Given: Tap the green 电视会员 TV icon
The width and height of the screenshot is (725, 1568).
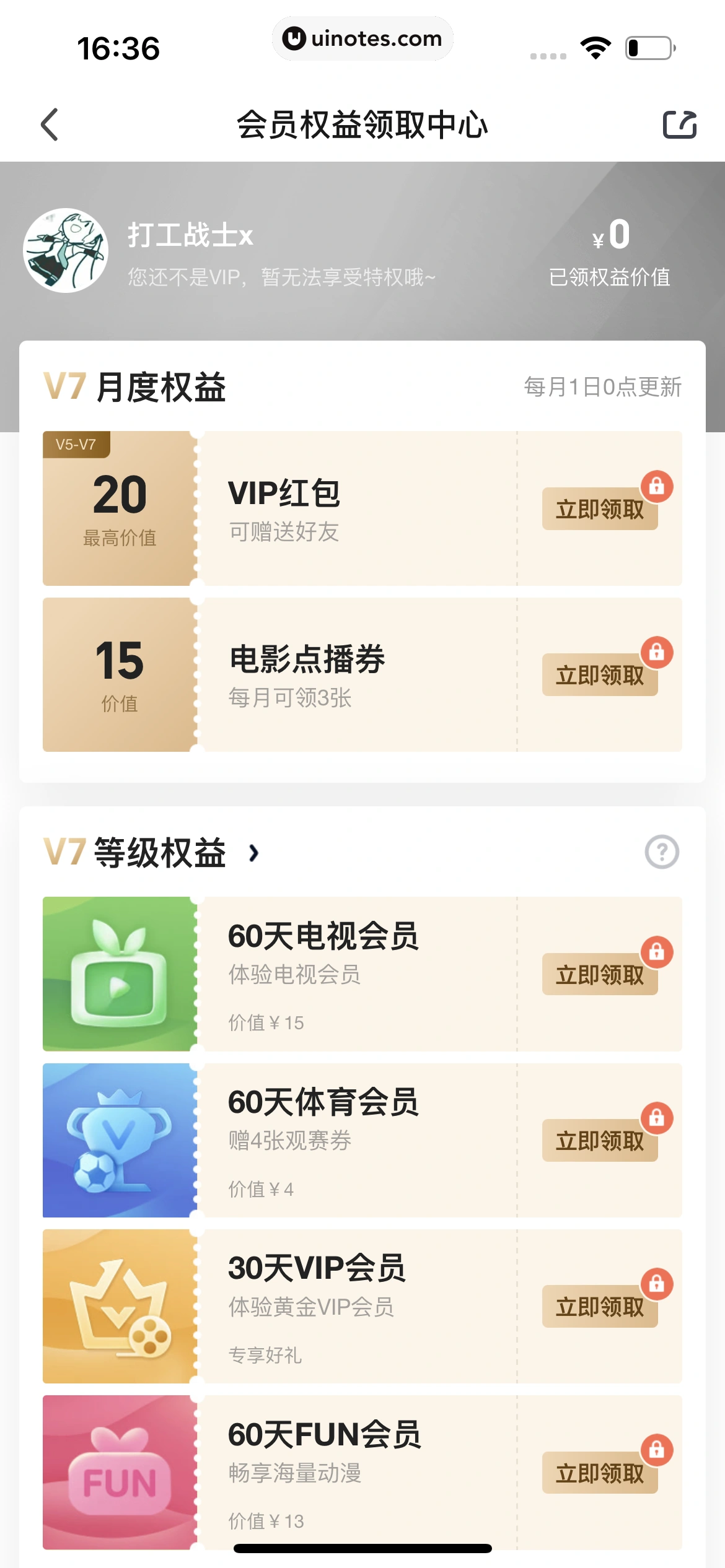Looking at the screenshot, I should coord(118,972).
